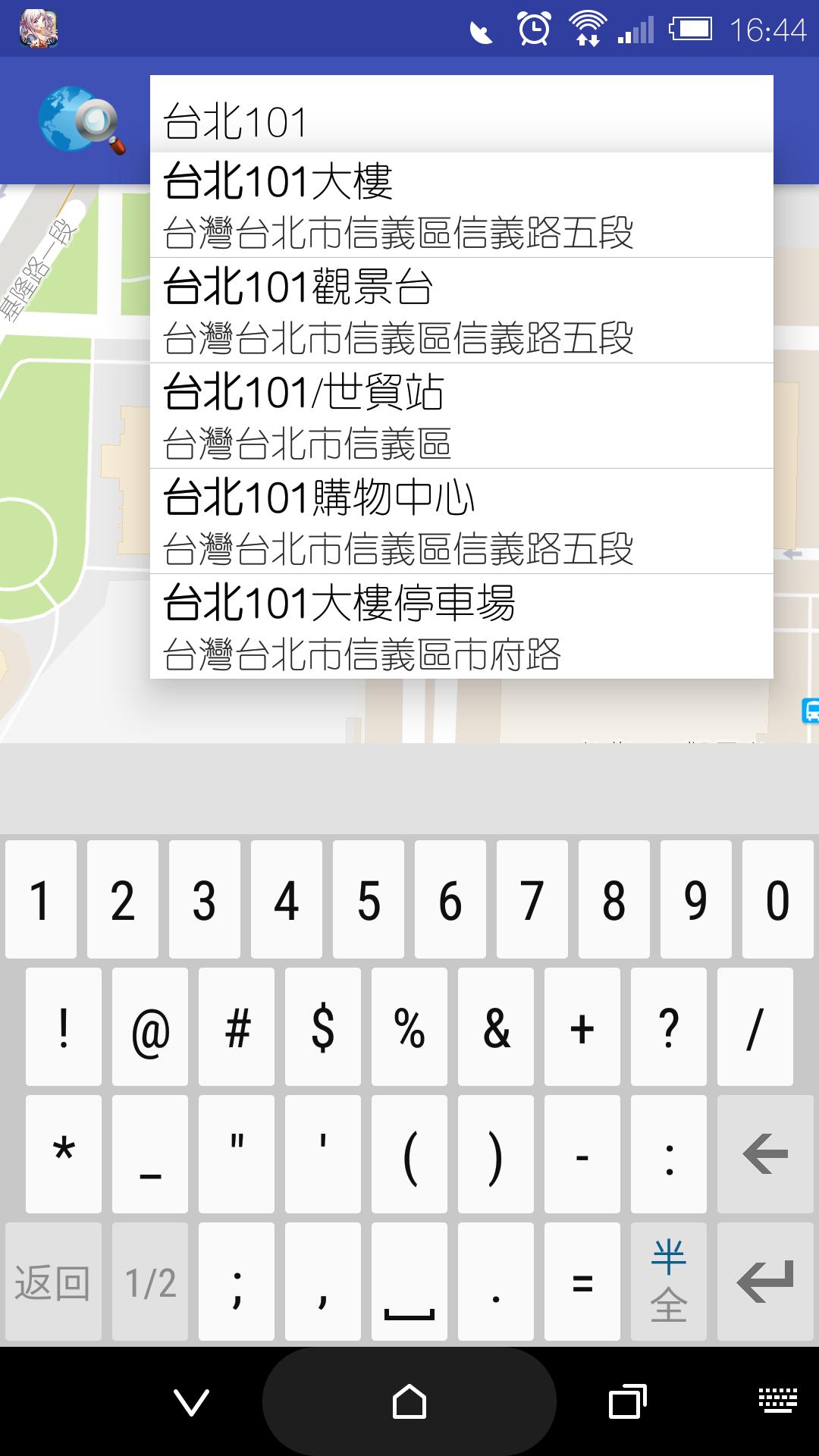Select the 台北101大樓 suggestion

pyautogui.click(x=461, y=206)
